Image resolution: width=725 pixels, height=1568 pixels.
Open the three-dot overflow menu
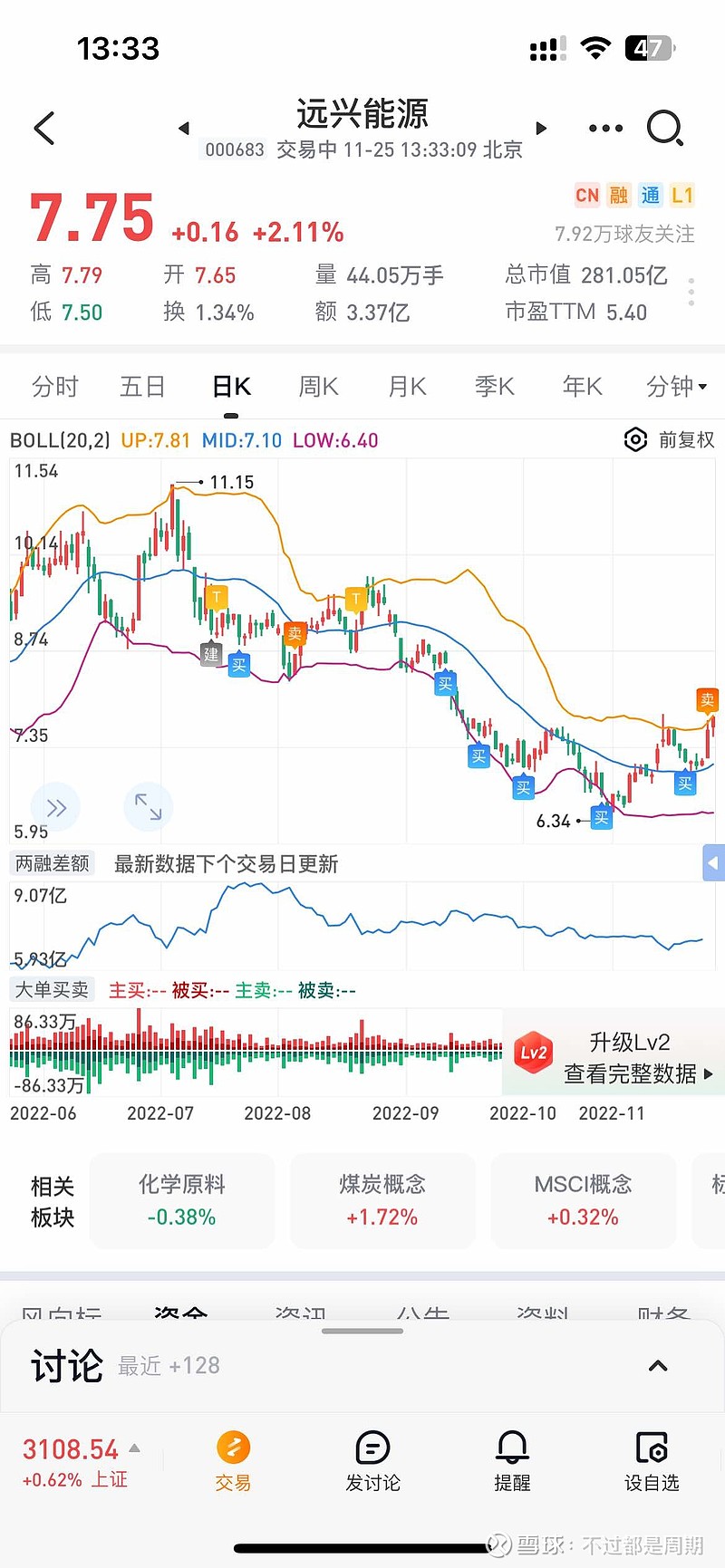(605, 129)
